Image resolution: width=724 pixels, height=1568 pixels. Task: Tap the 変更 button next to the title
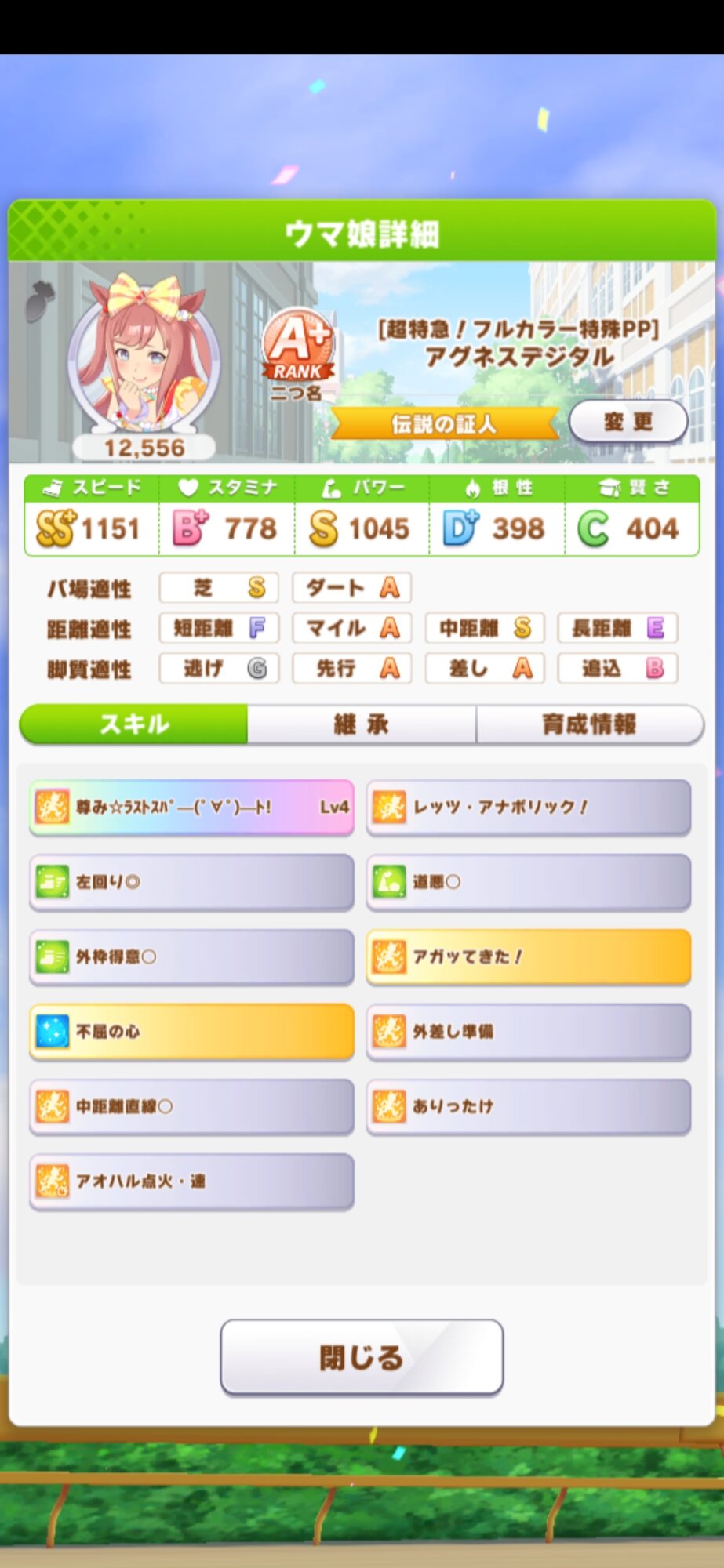click(x=628, y=422)
